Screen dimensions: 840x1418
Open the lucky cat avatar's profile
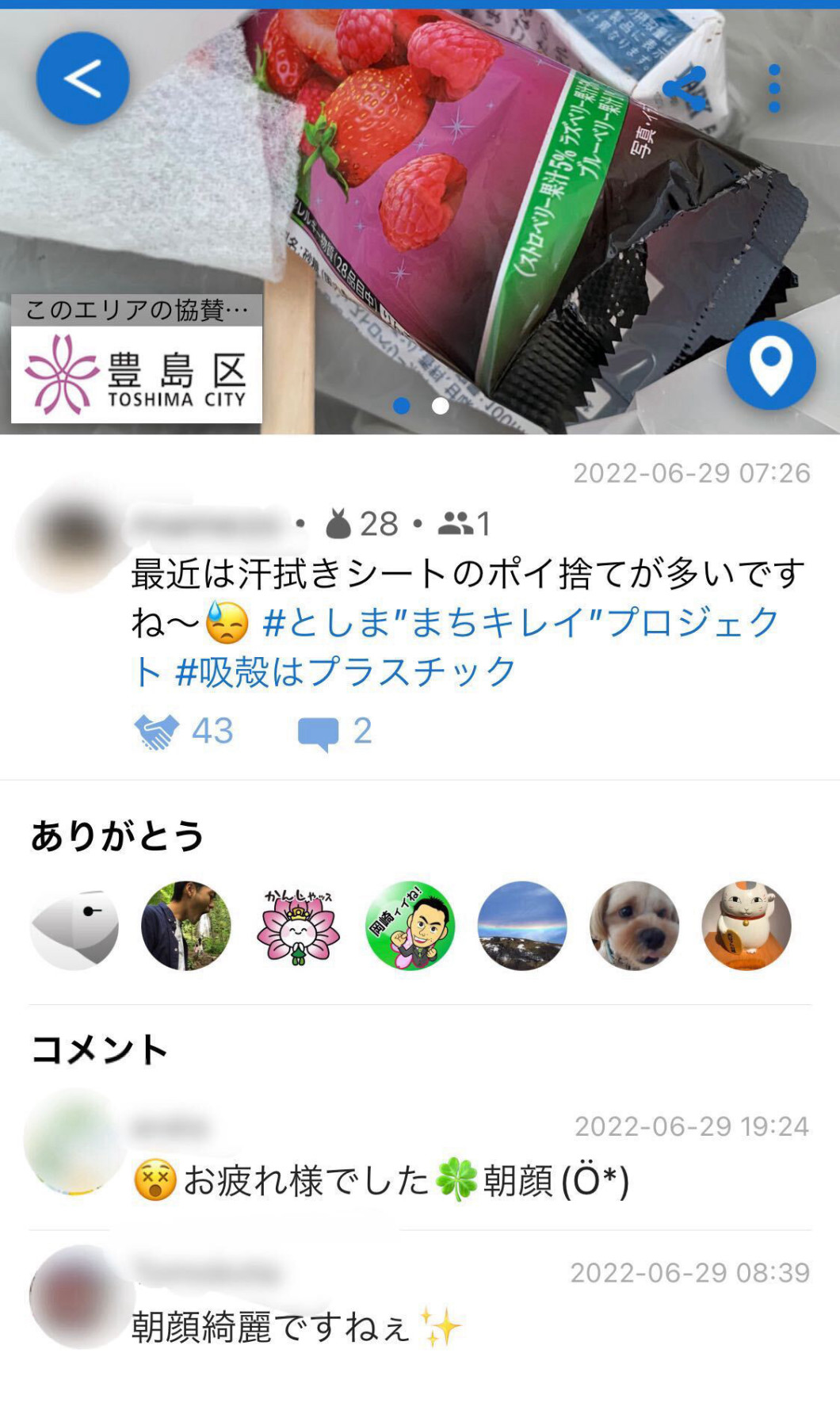tap(746, 926)
